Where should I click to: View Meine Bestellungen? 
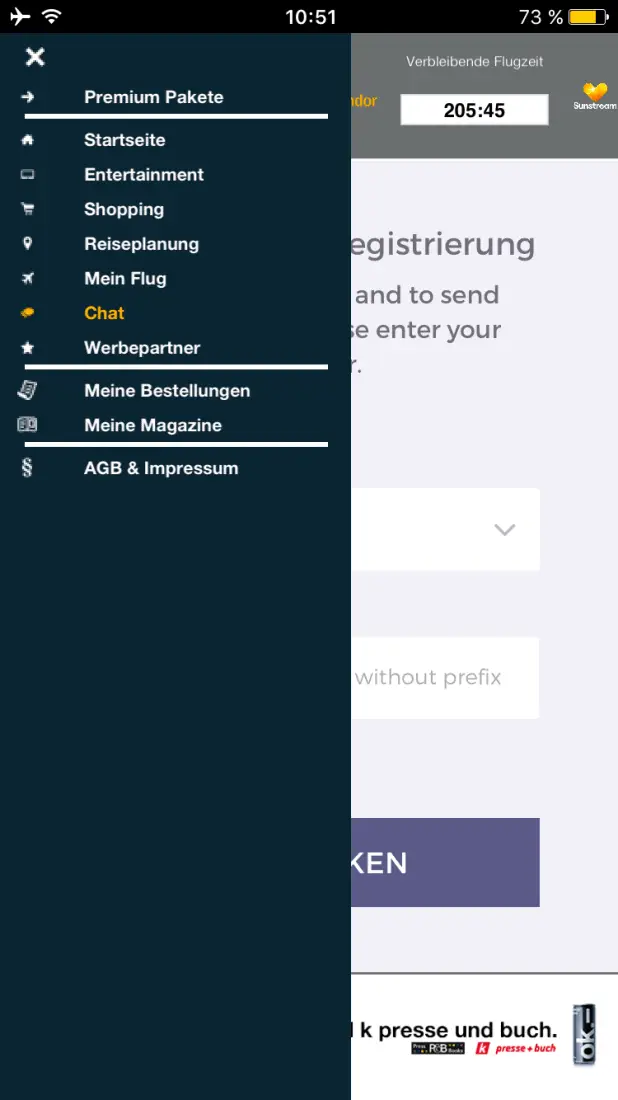[x=166, y=391]
